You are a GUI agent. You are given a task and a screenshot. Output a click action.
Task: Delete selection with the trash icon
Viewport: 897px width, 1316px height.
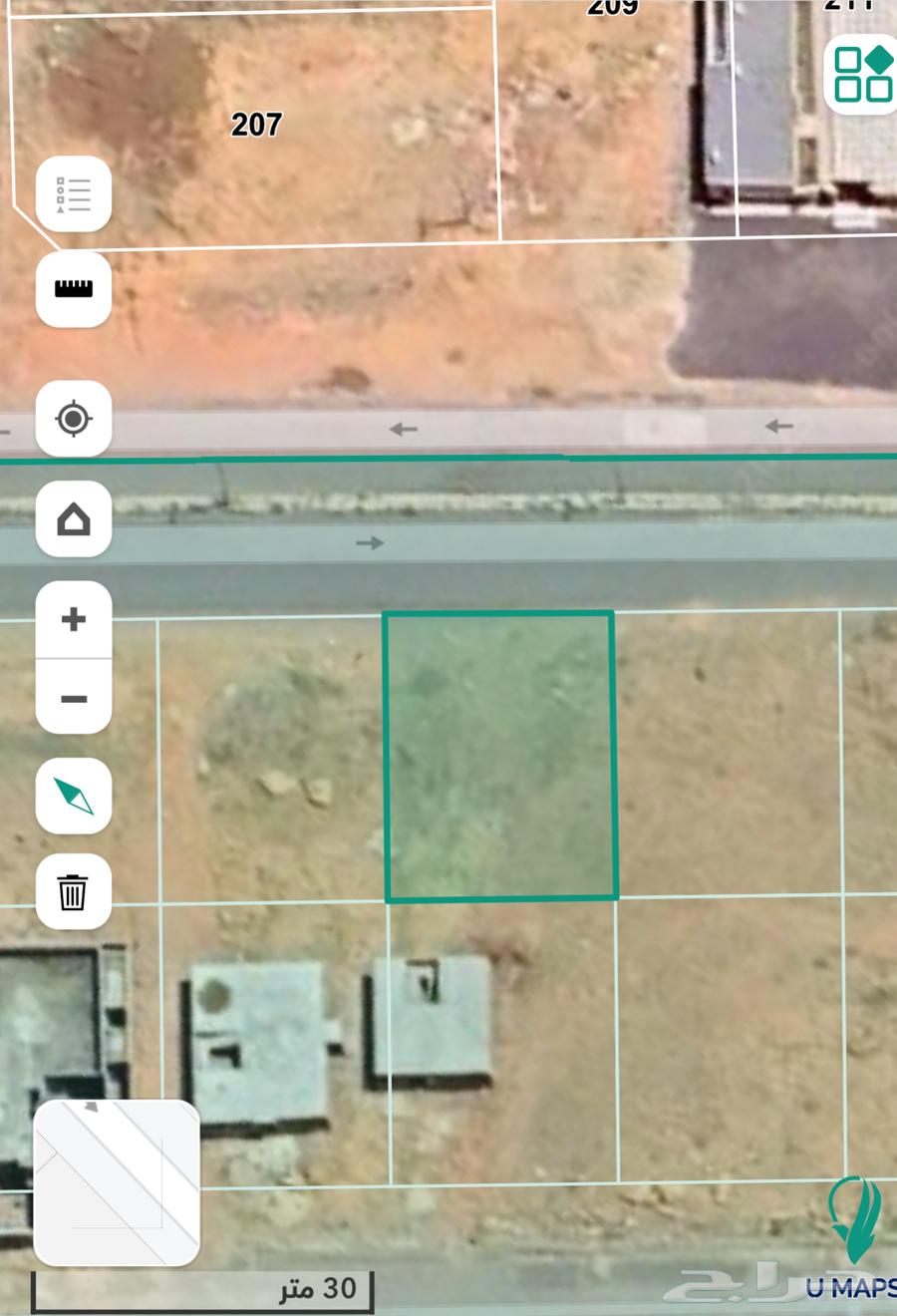(x=73, y=891)
